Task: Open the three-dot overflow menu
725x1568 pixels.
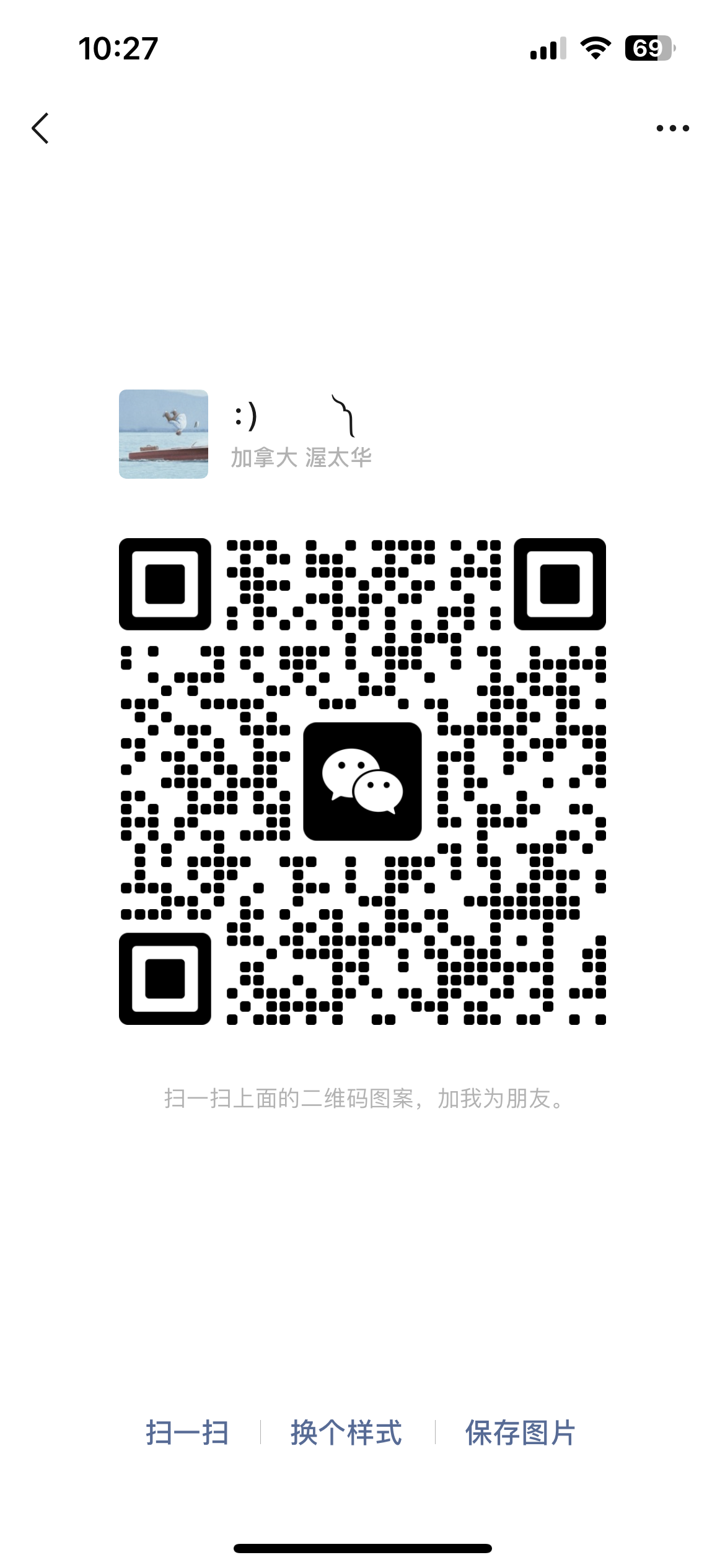Action: pos(672,128)
